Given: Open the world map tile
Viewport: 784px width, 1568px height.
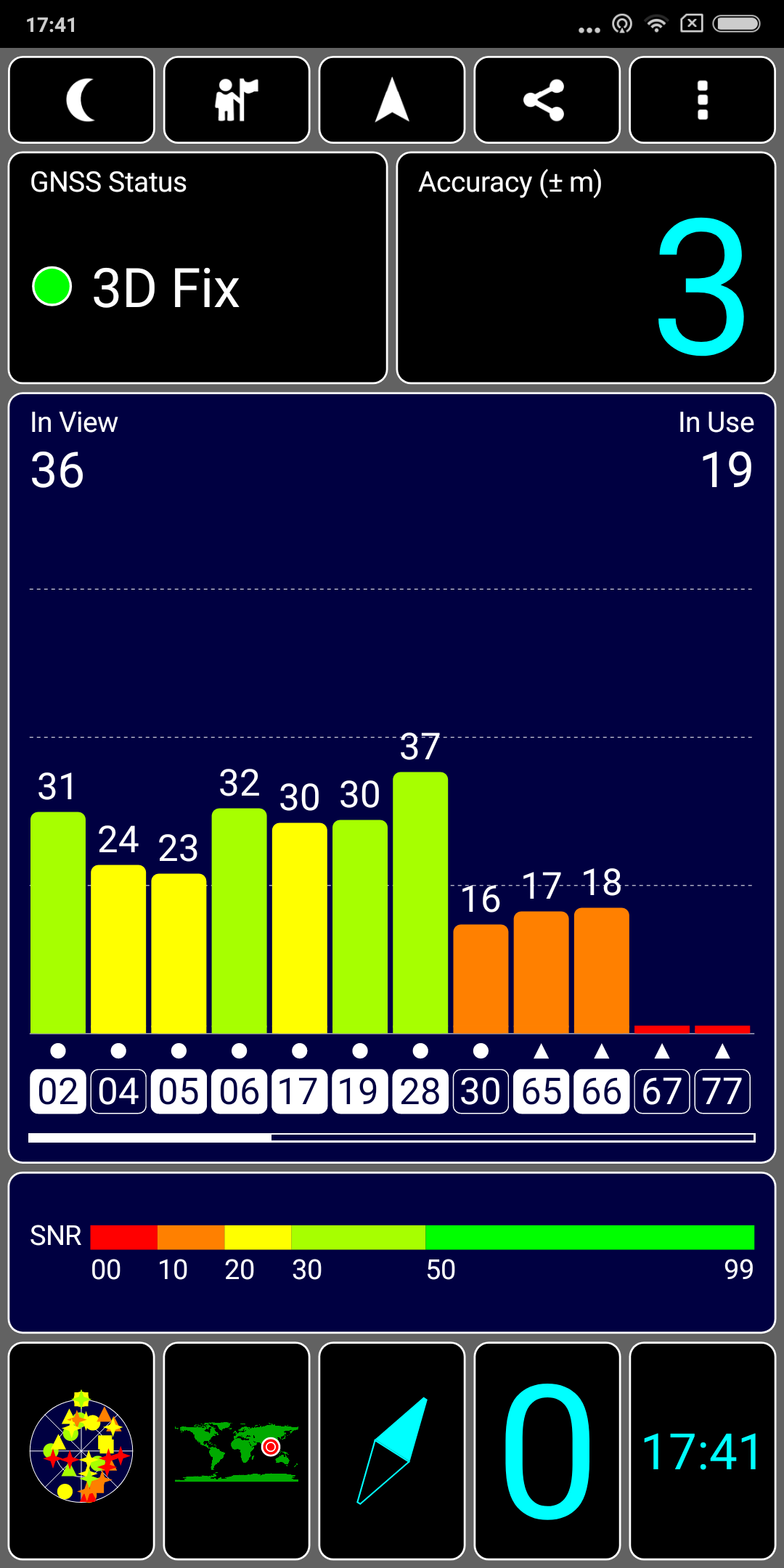Looking at the screenshot, I should pyautogui.click(x=237, y=1450).
